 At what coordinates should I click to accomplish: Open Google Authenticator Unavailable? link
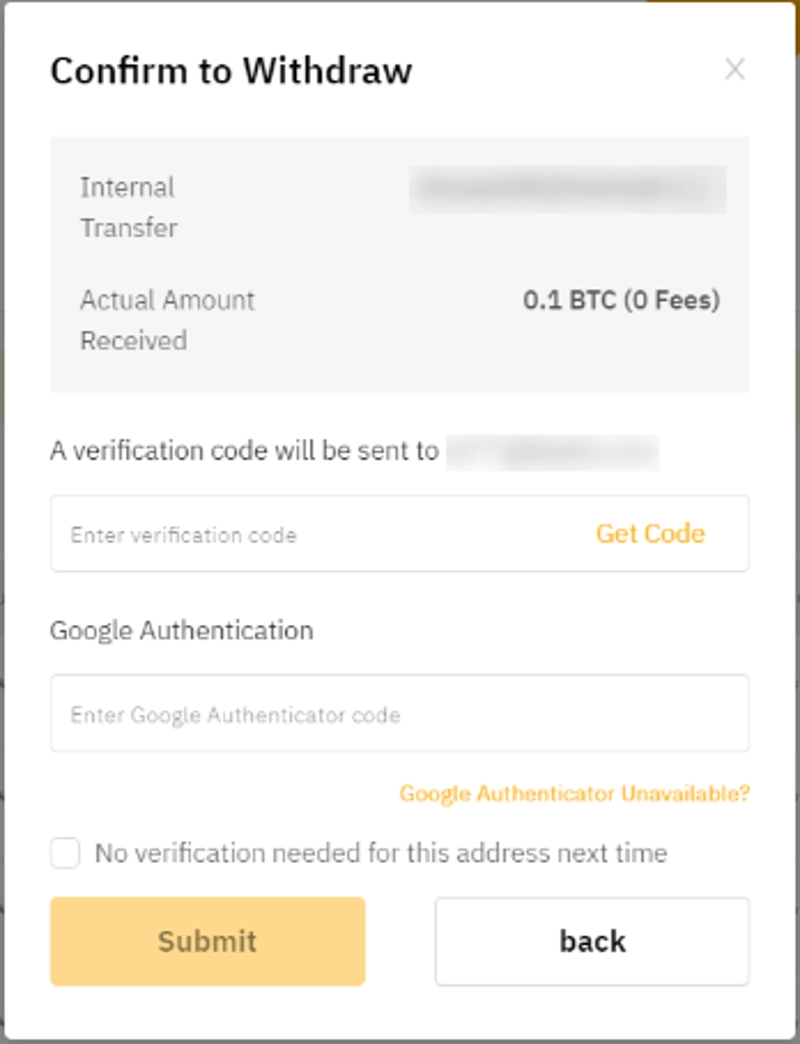574,794
